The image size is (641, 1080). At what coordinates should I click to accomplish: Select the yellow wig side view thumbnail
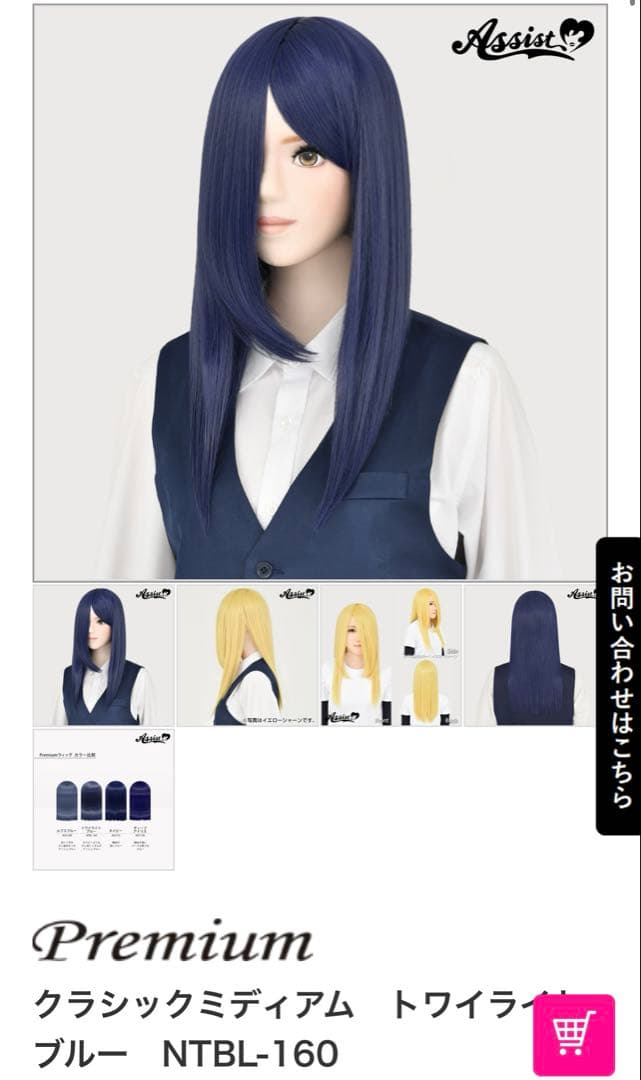247,656
